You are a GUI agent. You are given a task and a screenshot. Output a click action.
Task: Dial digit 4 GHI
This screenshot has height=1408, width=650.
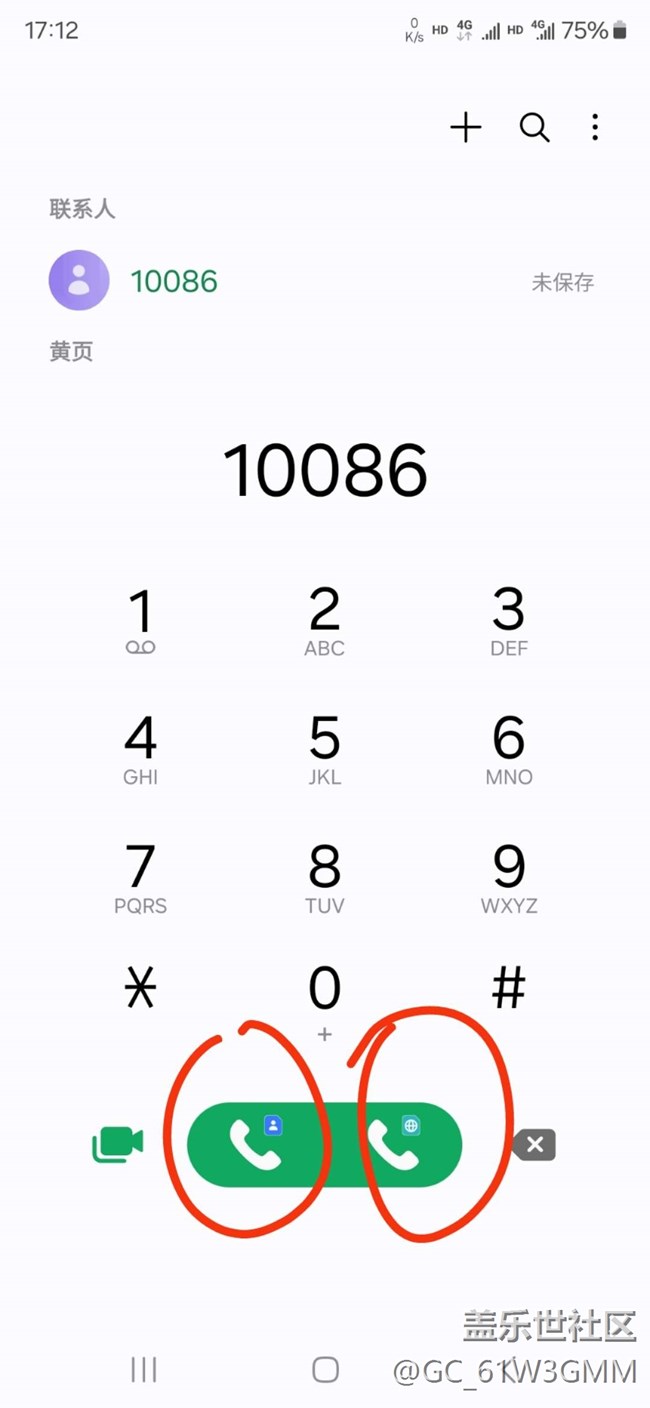140,749
